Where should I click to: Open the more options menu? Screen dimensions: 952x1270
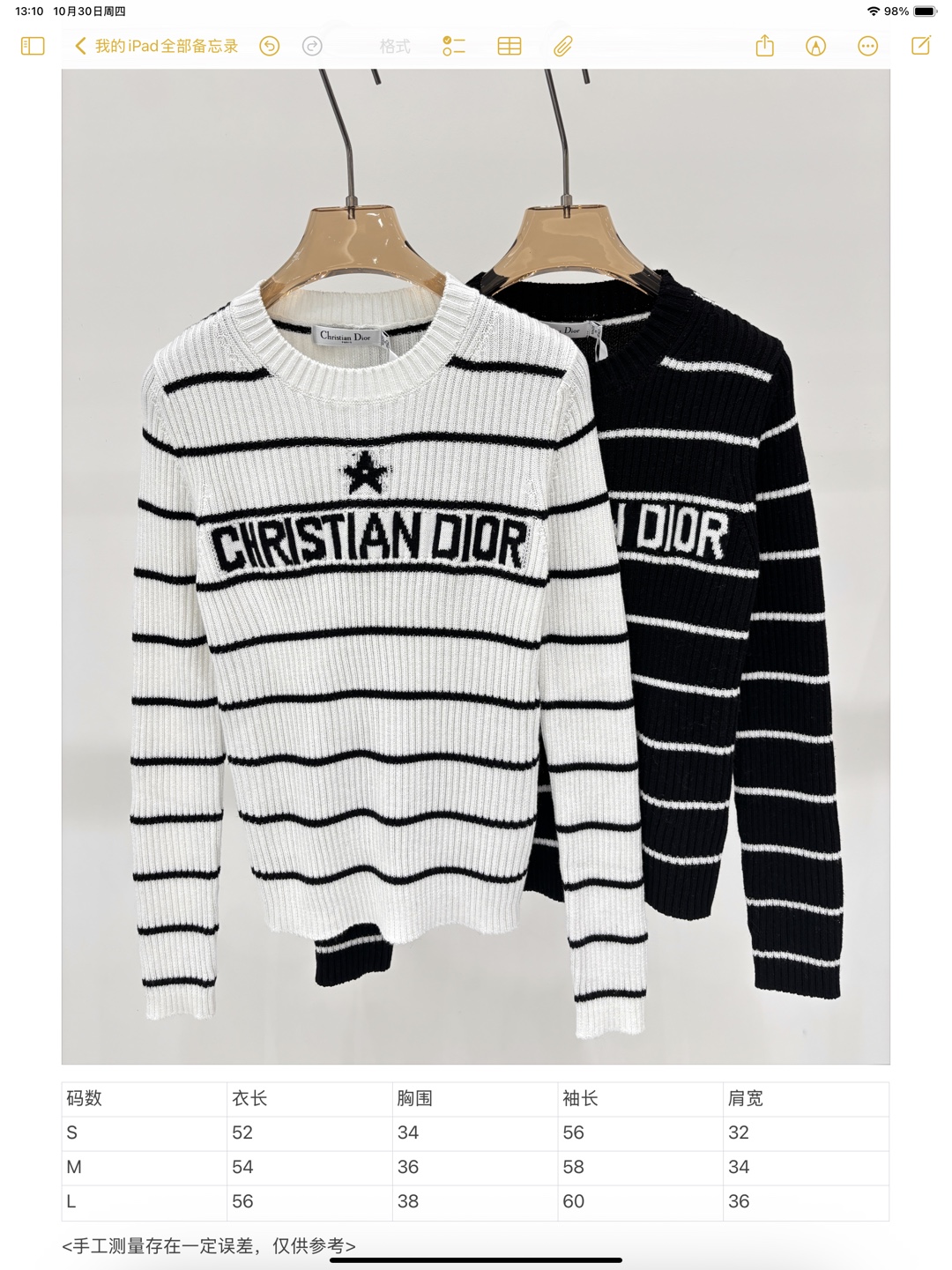pyautogui.click(x=868, y=46)
